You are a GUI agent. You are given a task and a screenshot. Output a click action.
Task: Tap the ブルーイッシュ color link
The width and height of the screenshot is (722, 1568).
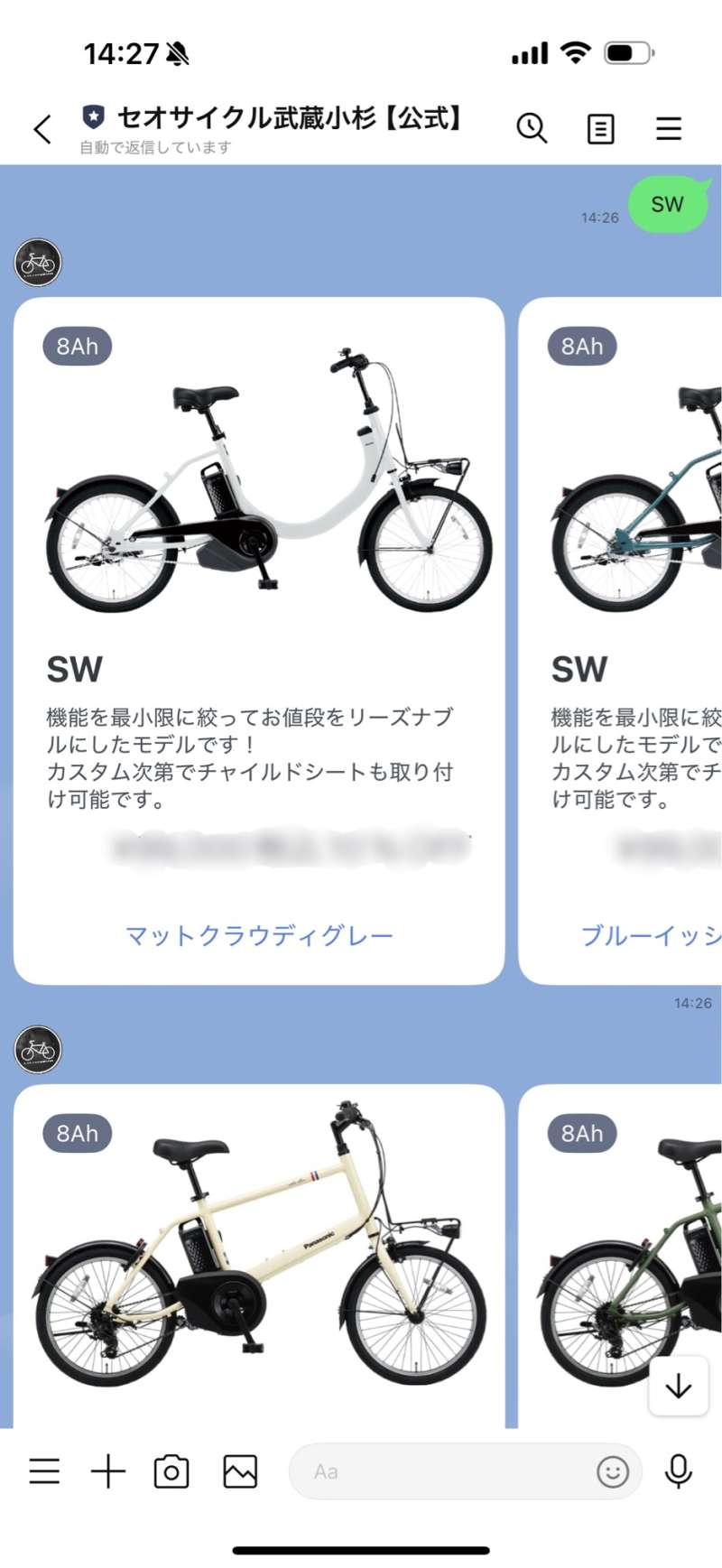click(650, 935)
